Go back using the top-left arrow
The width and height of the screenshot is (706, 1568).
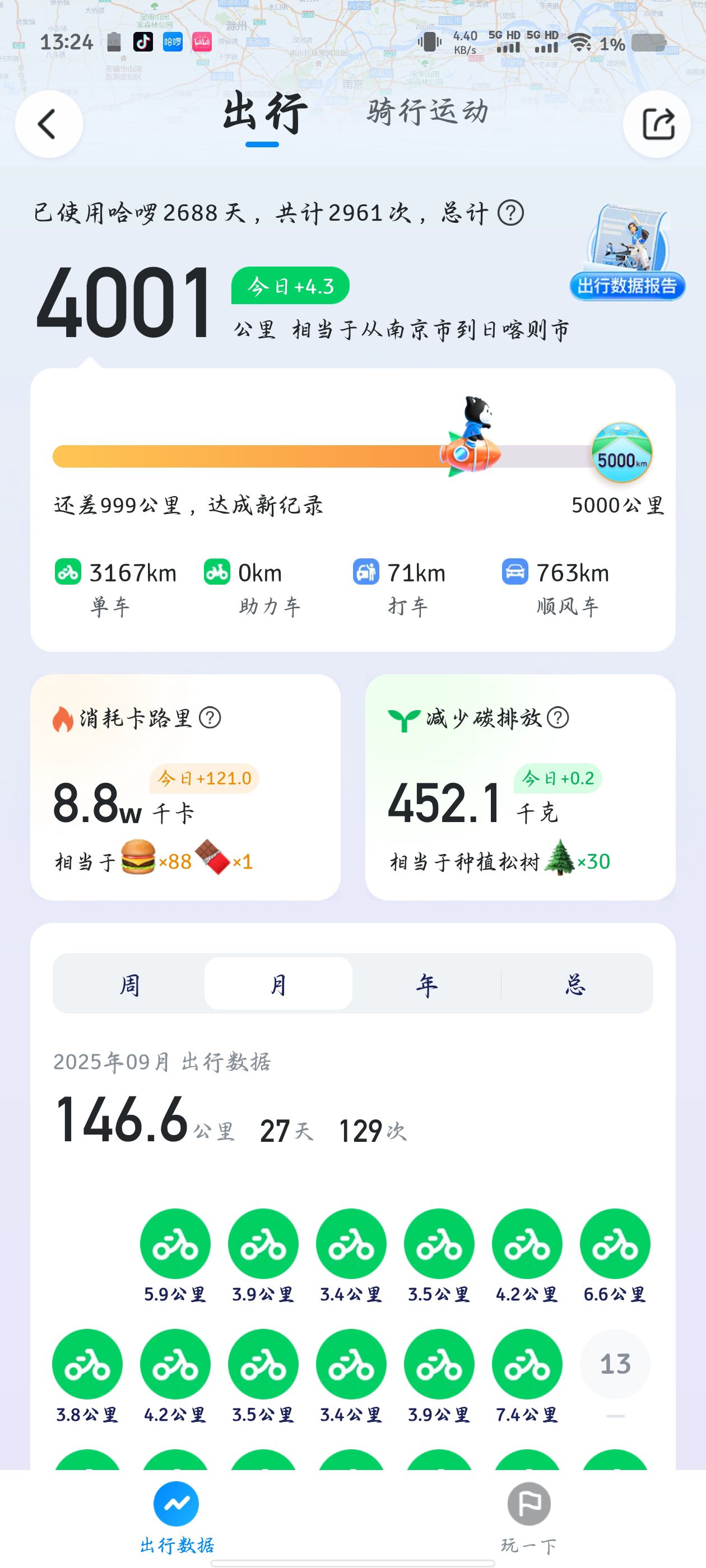[49, 124]
